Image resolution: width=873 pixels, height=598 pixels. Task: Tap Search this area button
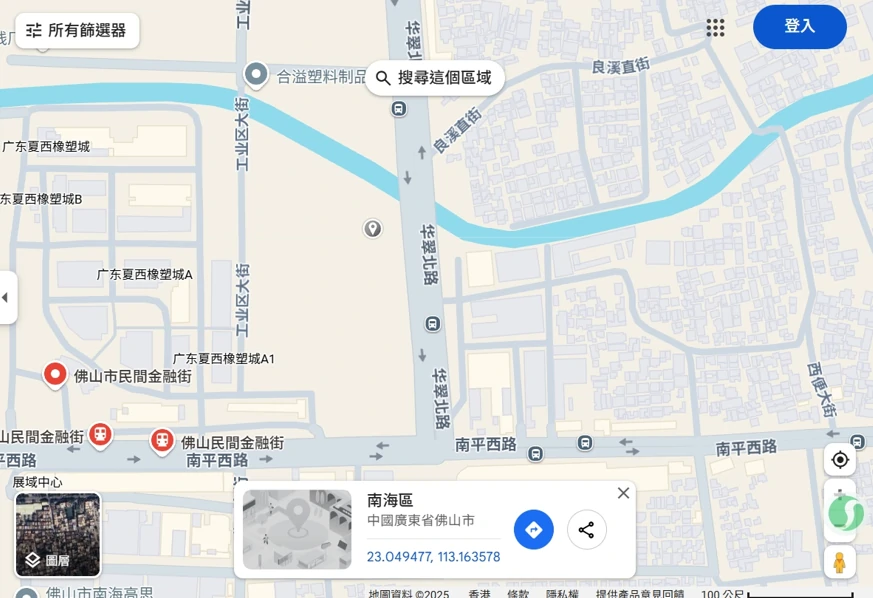(x=434, y=78)
